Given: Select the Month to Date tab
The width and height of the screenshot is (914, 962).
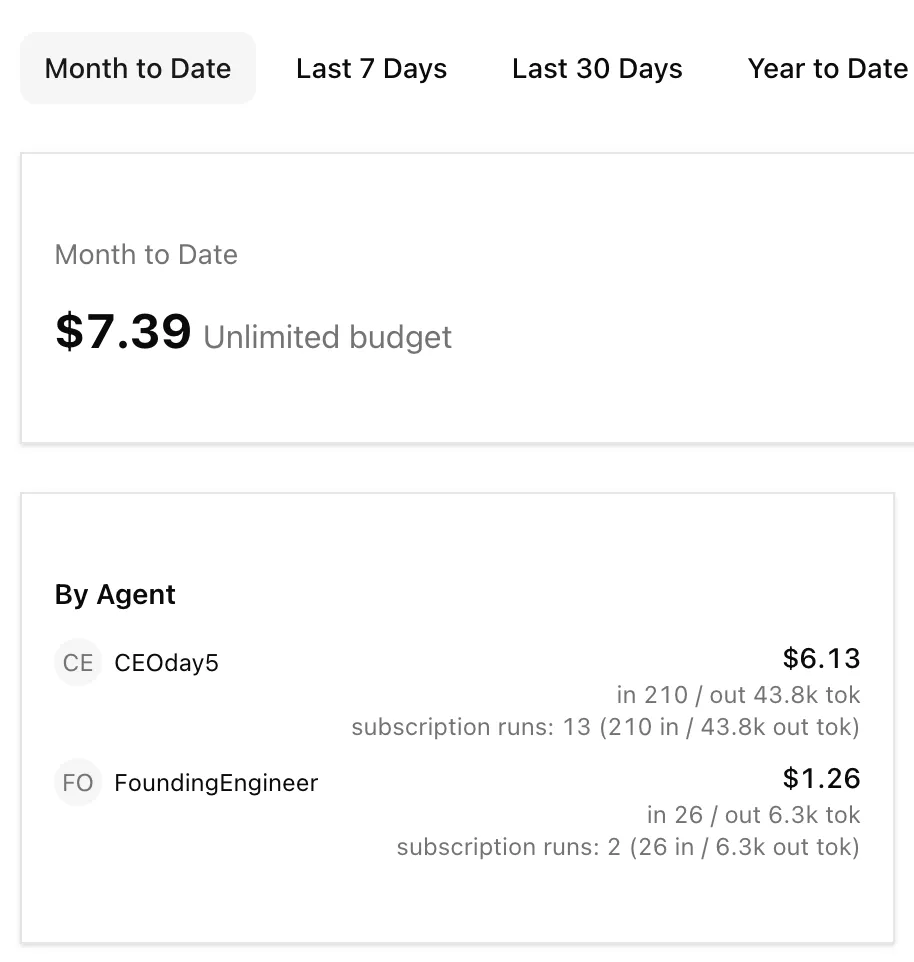Looking at the screenshot, I should [x=137, y=68].
